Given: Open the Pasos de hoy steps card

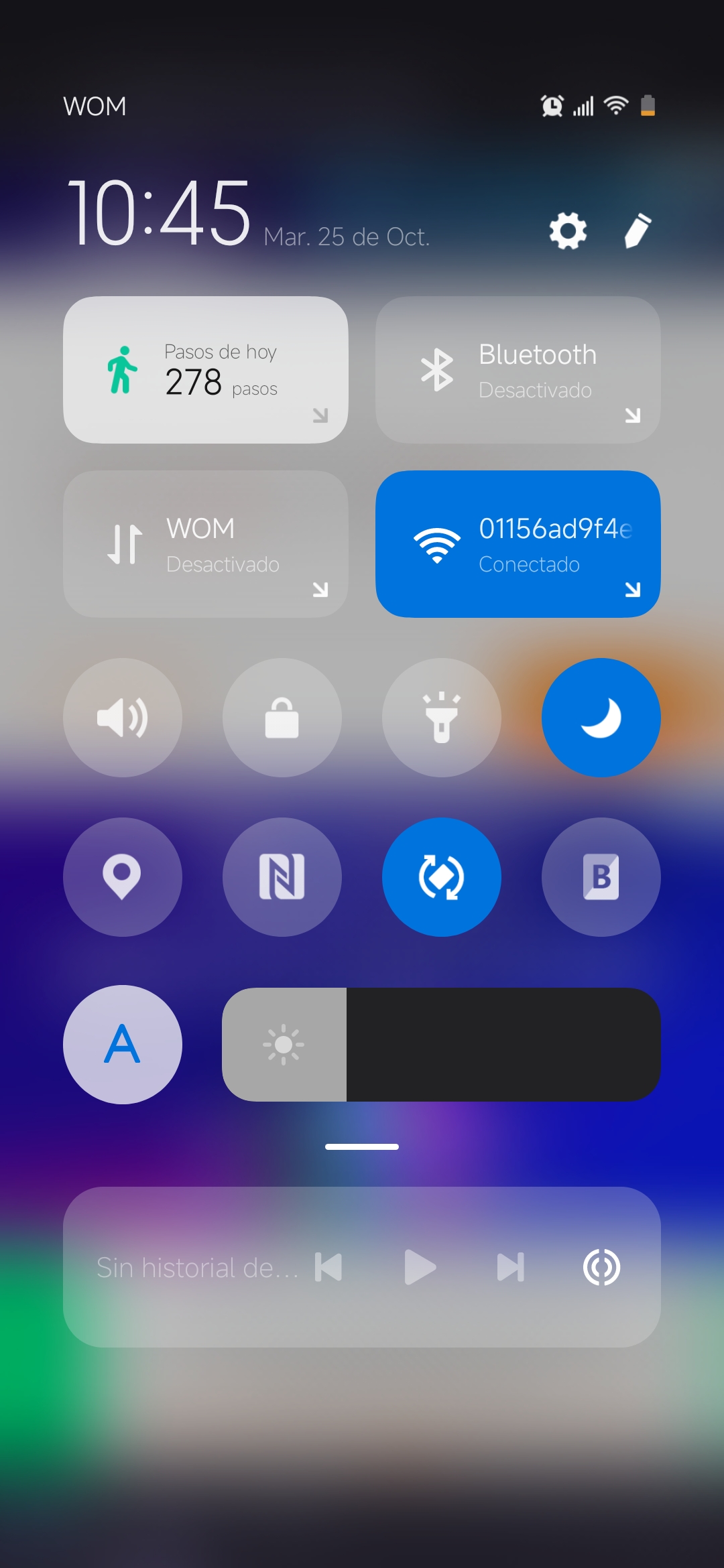Looking at the screenshot, I should (206, 370).
